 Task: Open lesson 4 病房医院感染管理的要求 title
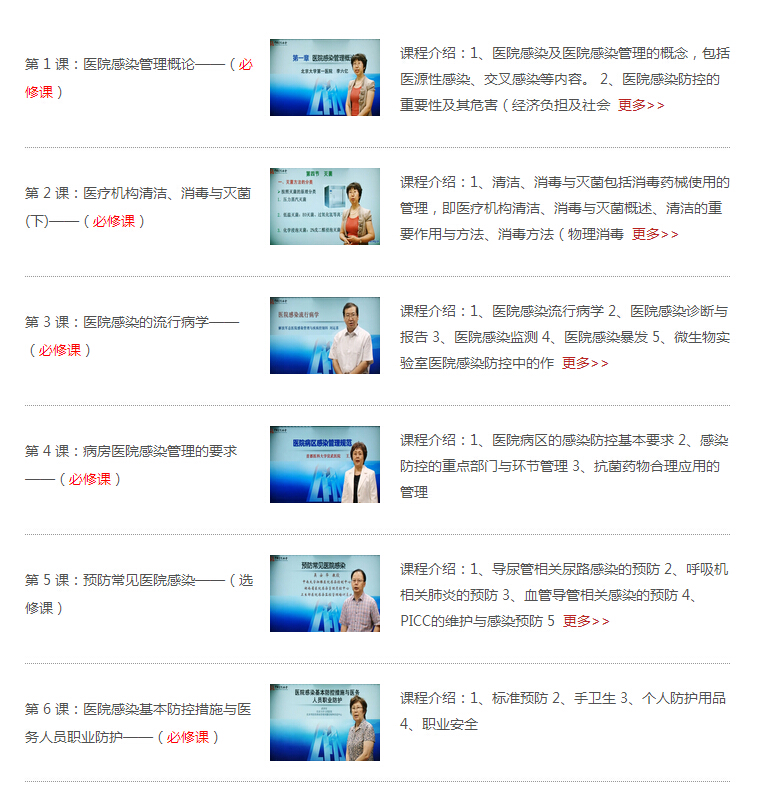[131, 451]
